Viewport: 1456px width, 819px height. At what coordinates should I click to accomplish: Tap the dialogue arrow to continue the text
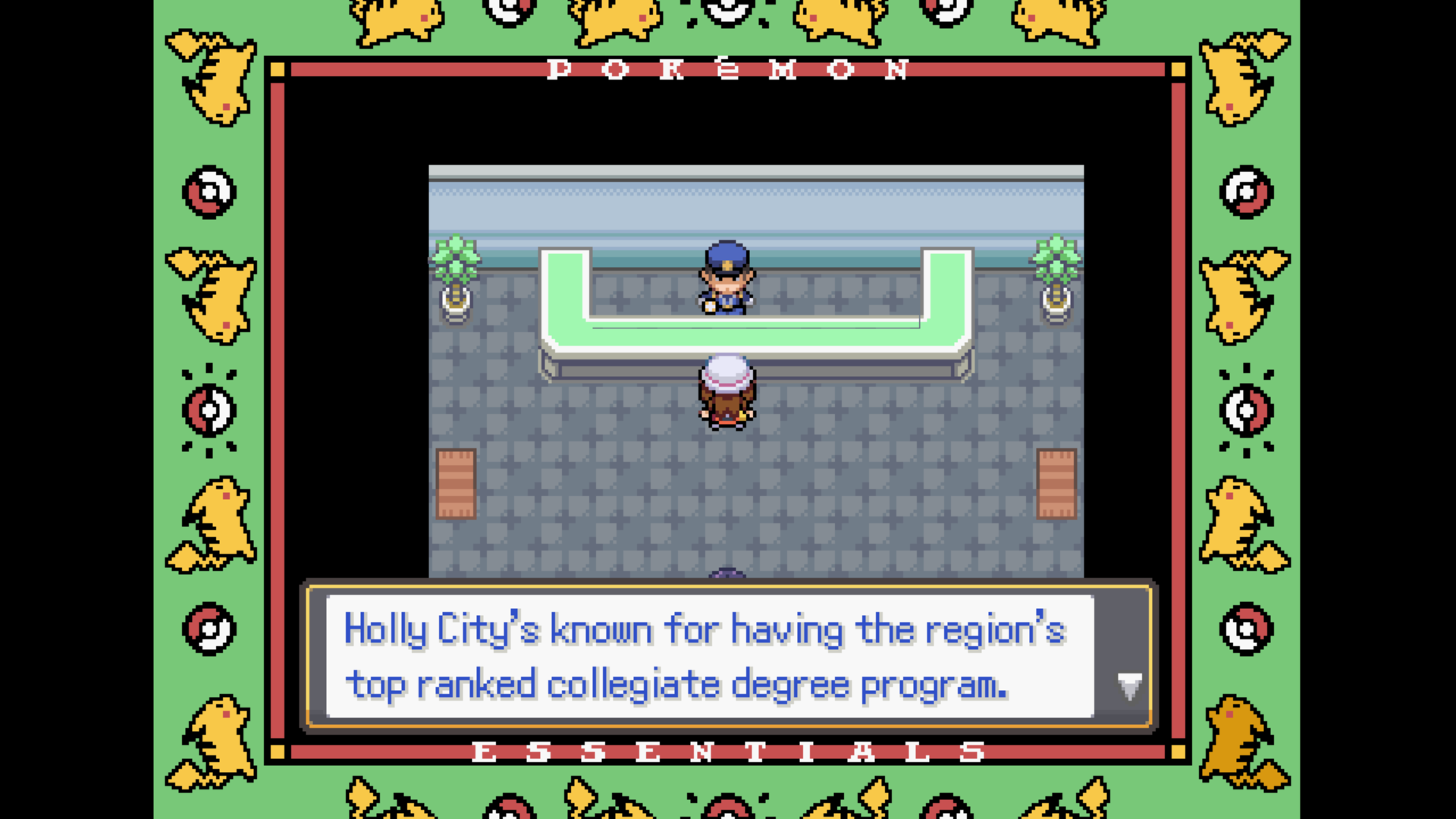[x=1129, y=686]
